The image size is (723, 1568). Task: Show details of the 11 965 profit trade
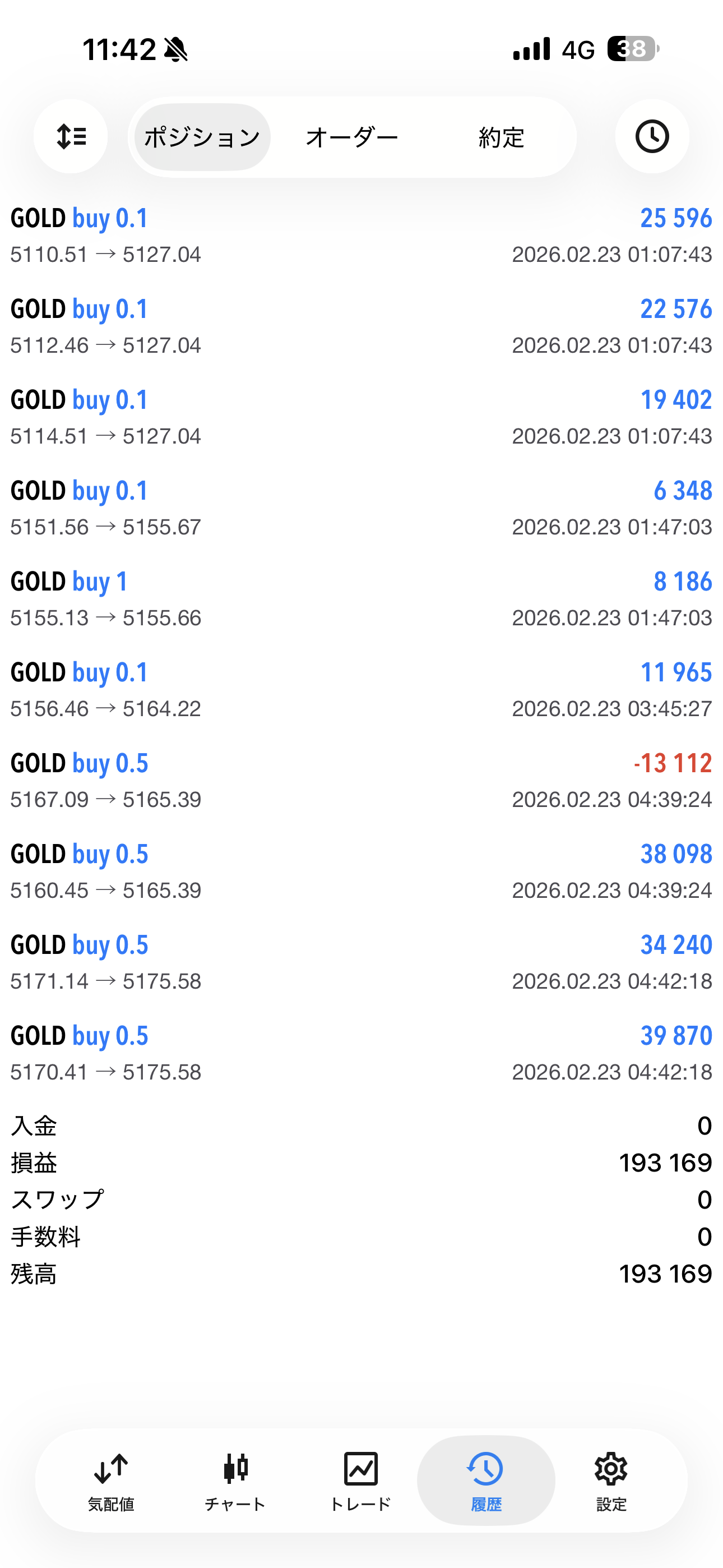[x=361, y=690]
